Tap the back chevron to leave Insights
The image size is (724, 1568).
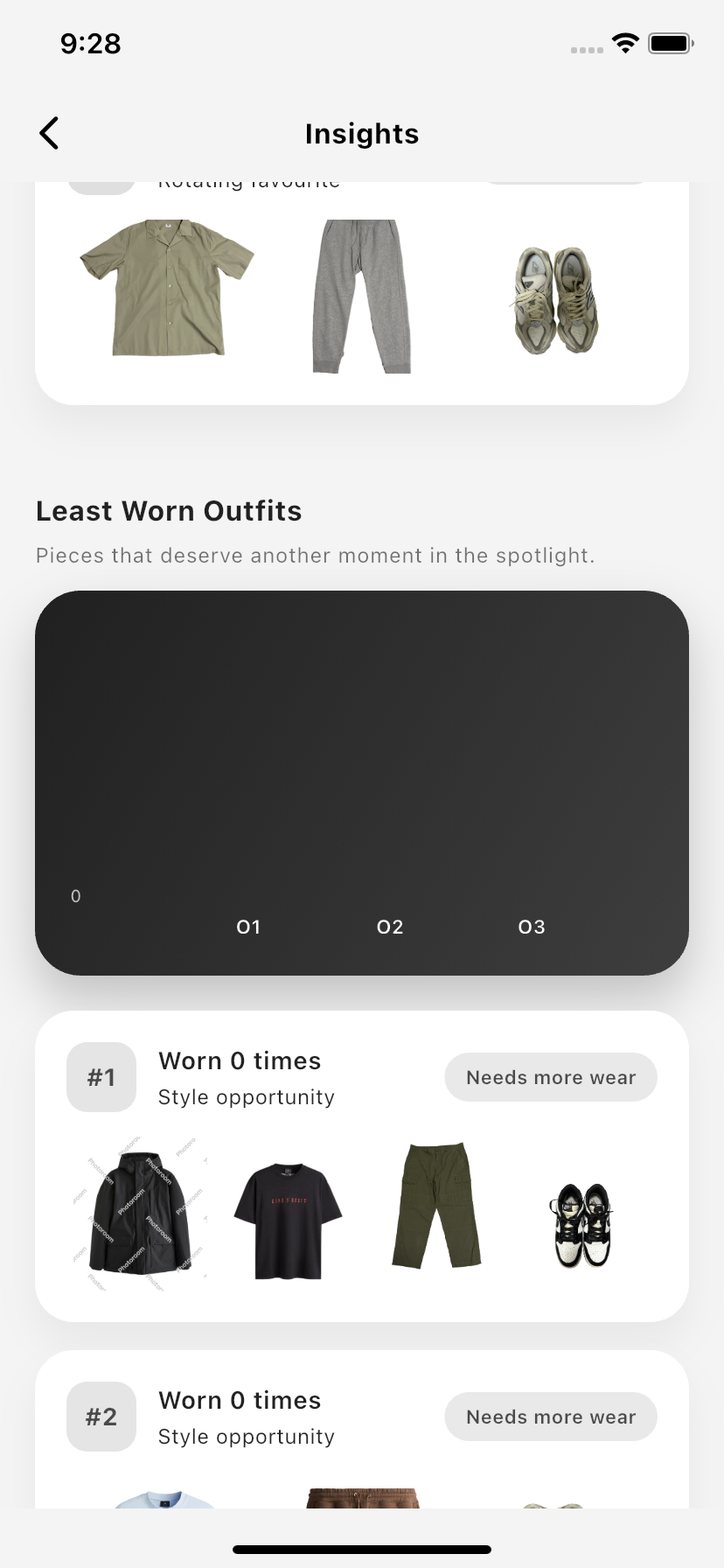(x=48, y=132)
